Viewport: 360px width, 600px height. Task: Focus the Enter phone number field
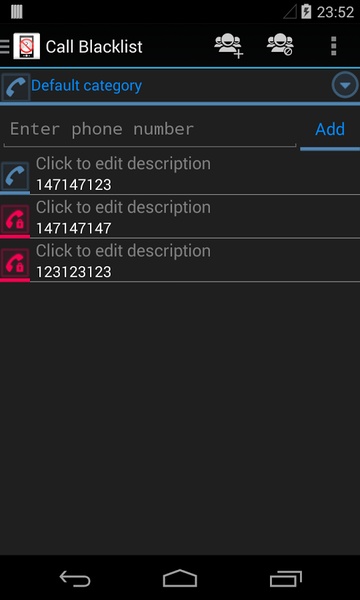click(x=150, y=129)
